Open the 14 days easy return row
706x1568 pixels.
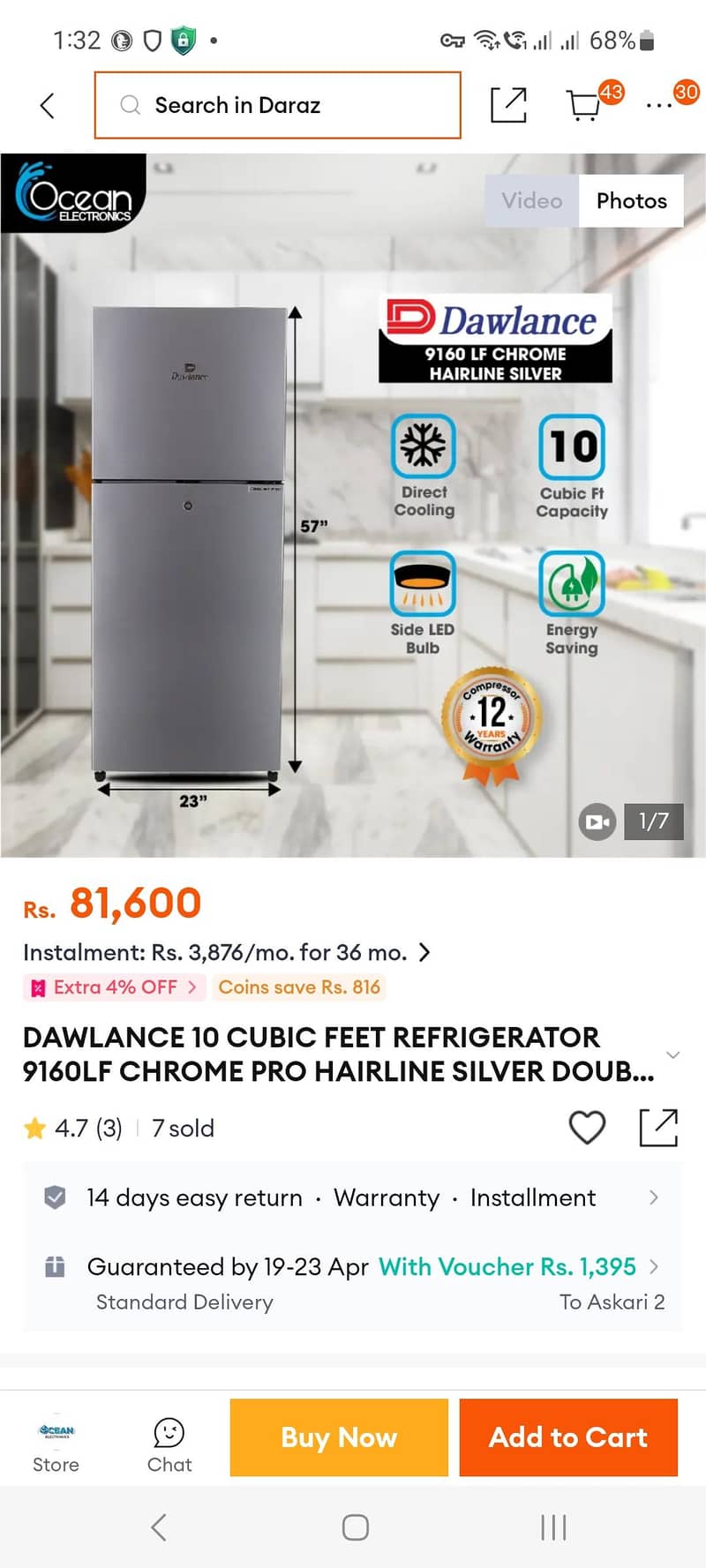[353, 1198]
